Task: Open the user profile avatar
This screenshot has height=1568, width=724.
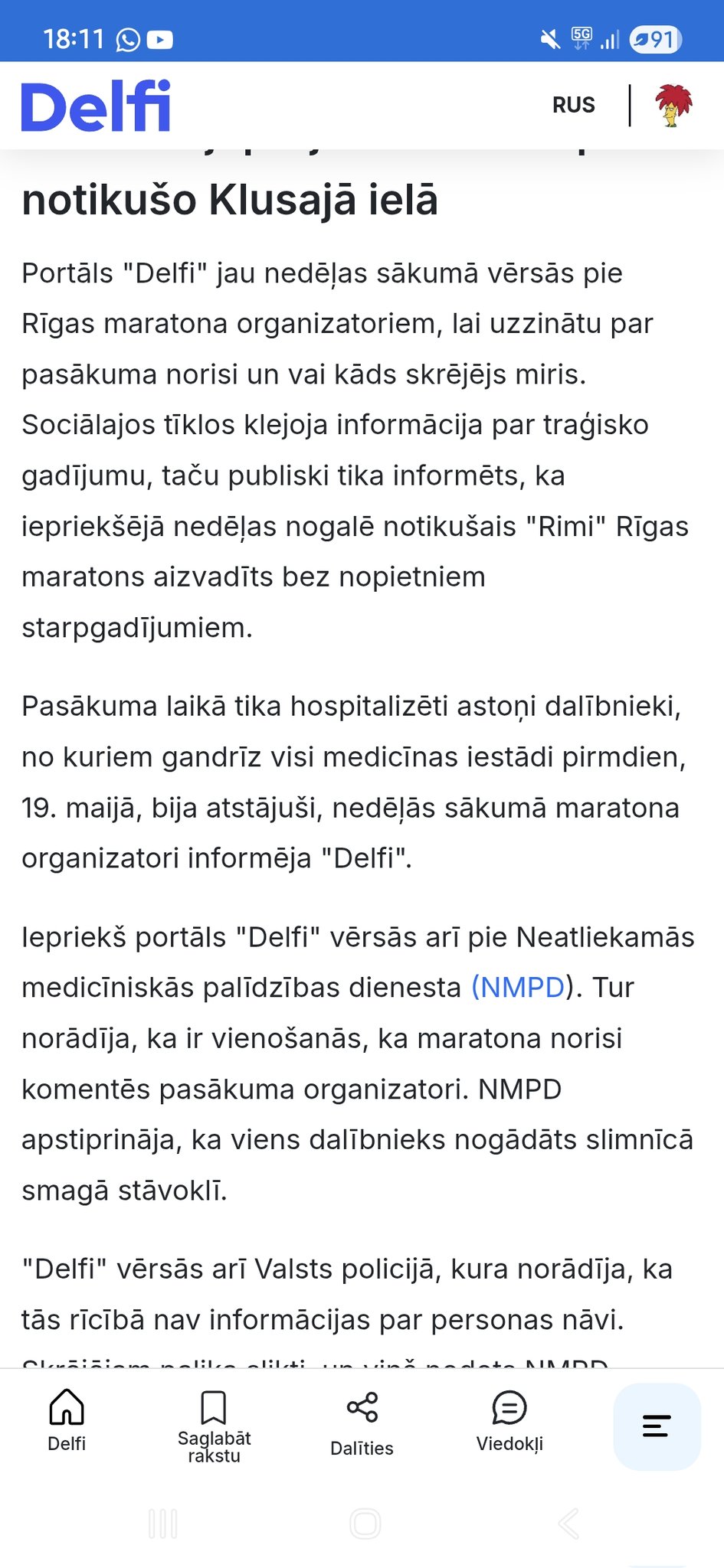Action: pyautogui.click(x=673, y=105)
